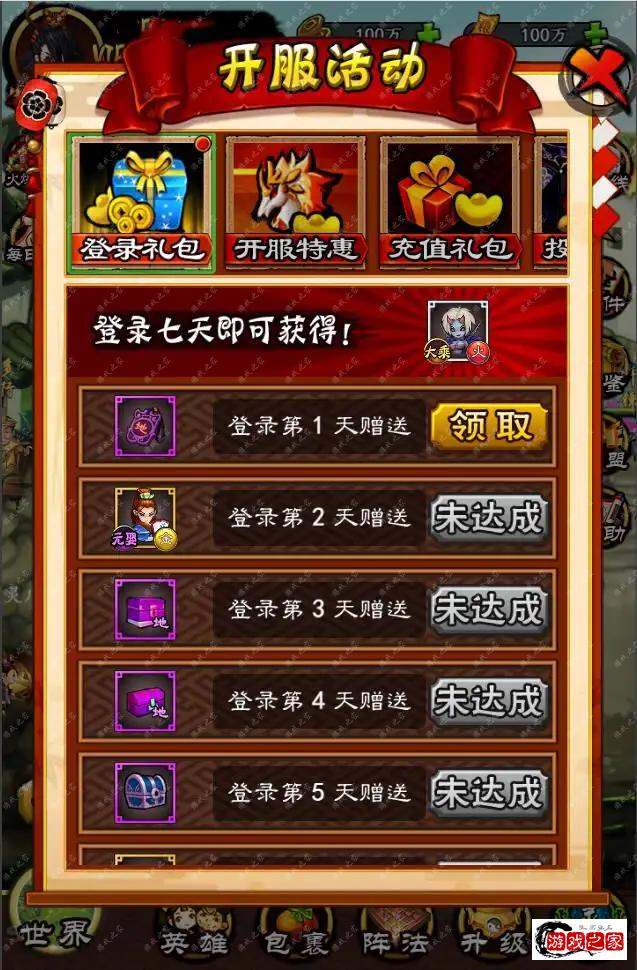
Task: Inspect the day 3 purple chest icon
Action: (x=145, y=609)
